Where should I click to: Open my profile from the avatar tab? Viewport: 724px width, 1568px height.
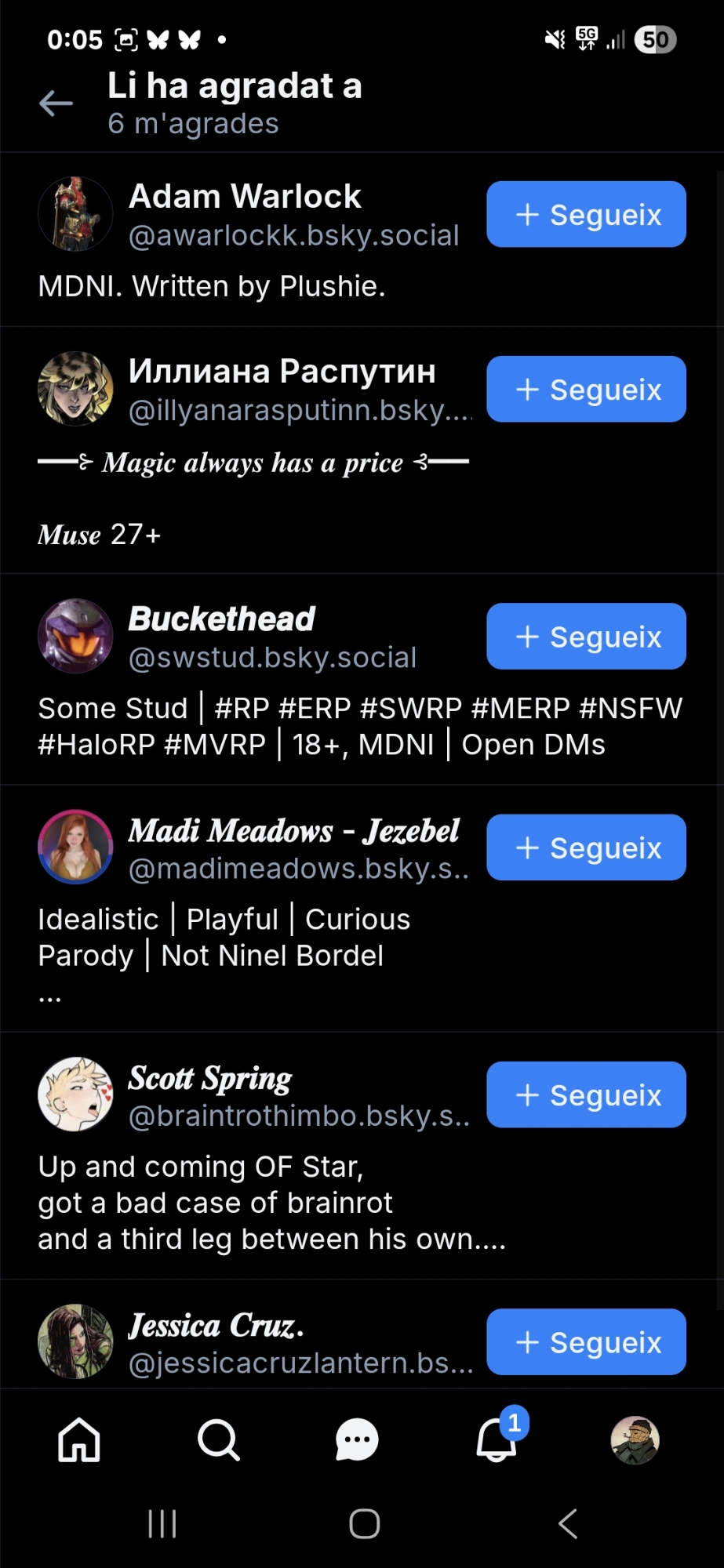[635, 1440]
